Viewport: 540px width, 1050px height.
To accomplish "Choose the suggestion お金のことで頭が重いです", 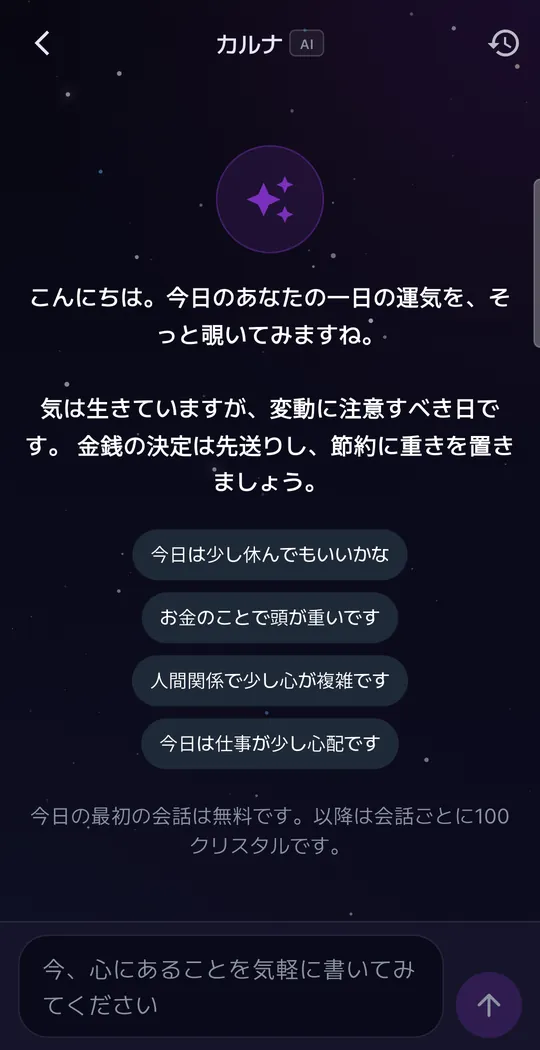I will tap(270, 617).
